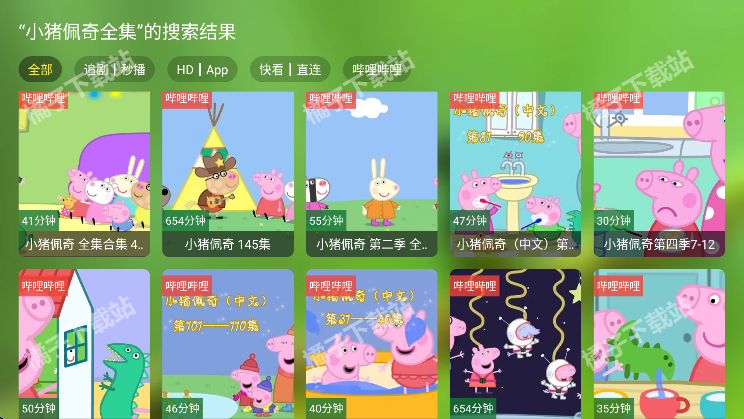Open 小猪佩奇（中文）第.. 47分钟 video
This screenshot has height=419, width=744.
pyautogui.click(x=515, y=174)
